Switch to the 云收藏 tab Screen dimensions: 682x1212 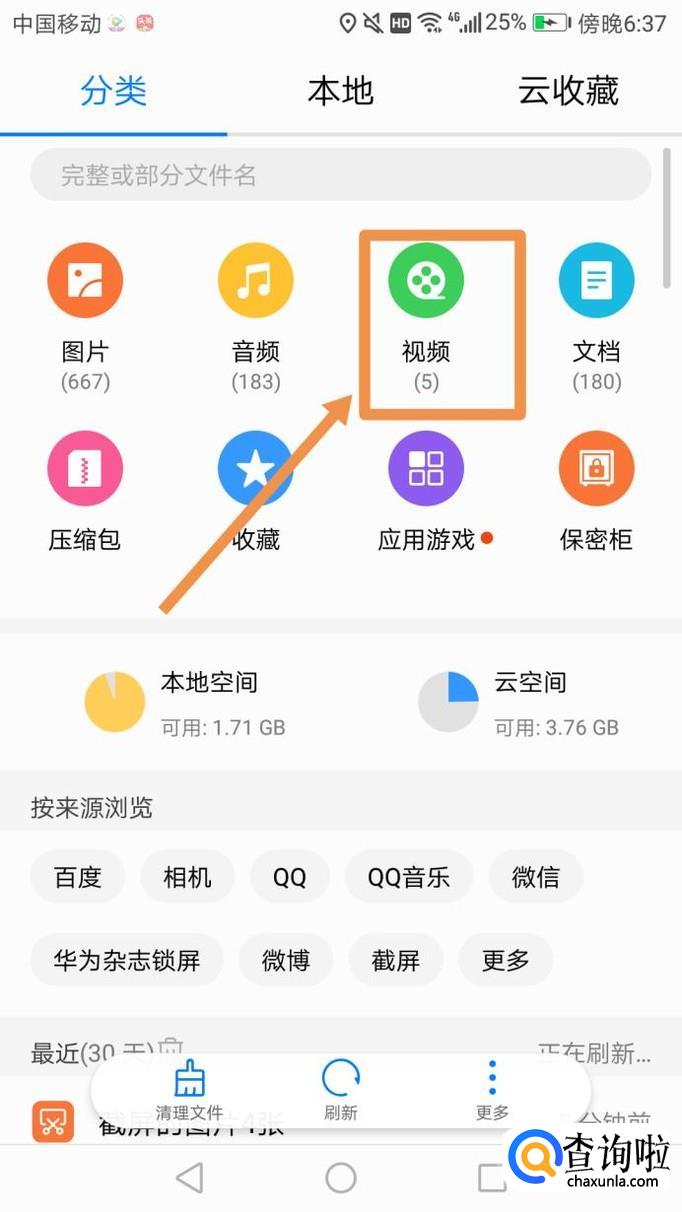568,91
